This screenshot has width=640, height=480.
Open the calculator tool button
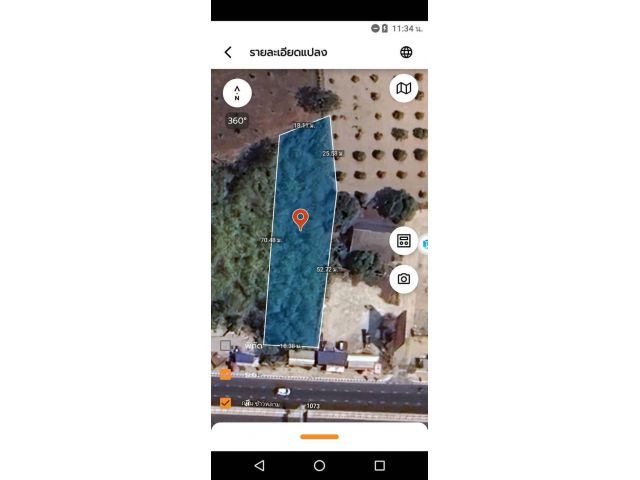point(403,241)
